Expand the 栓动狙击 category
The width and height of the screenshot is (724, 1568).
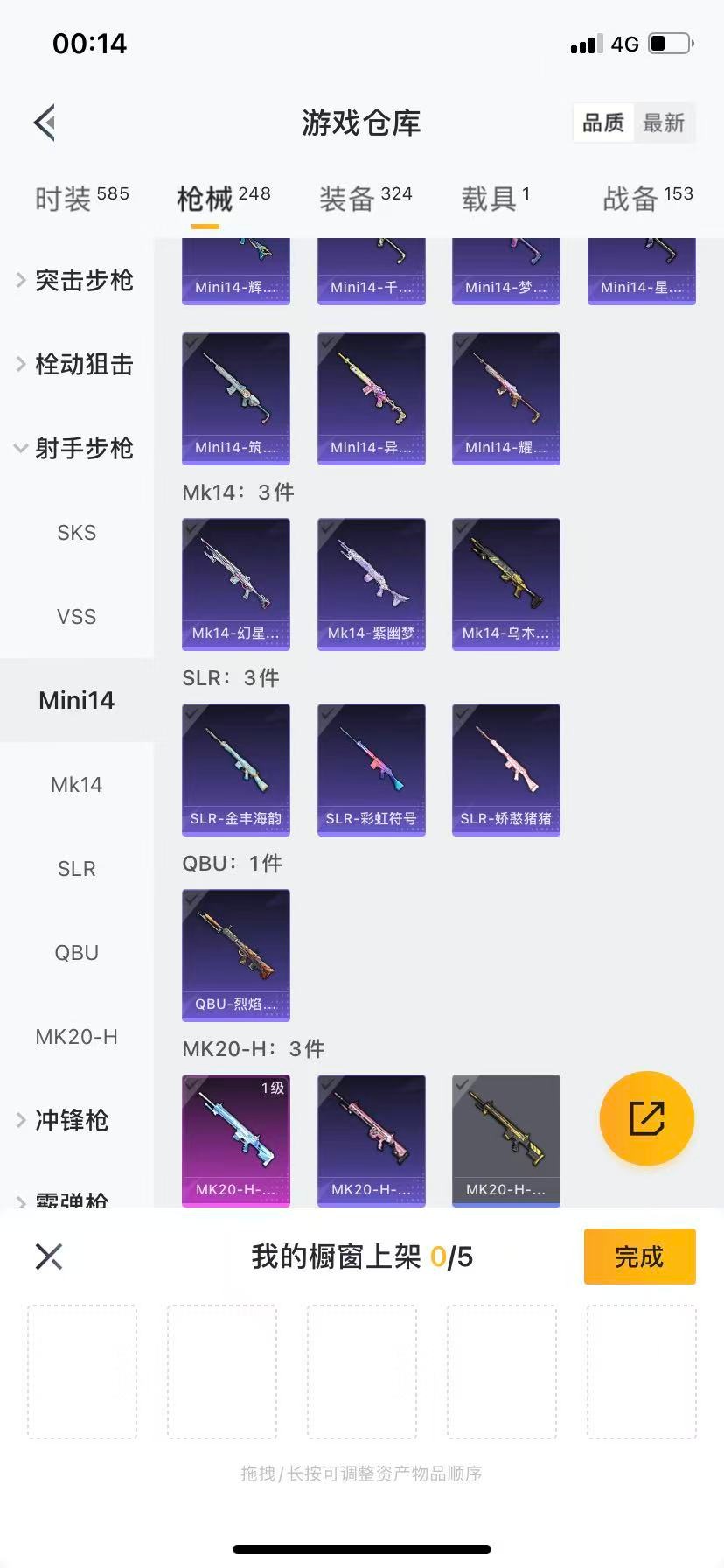click(x=76, y=364)
